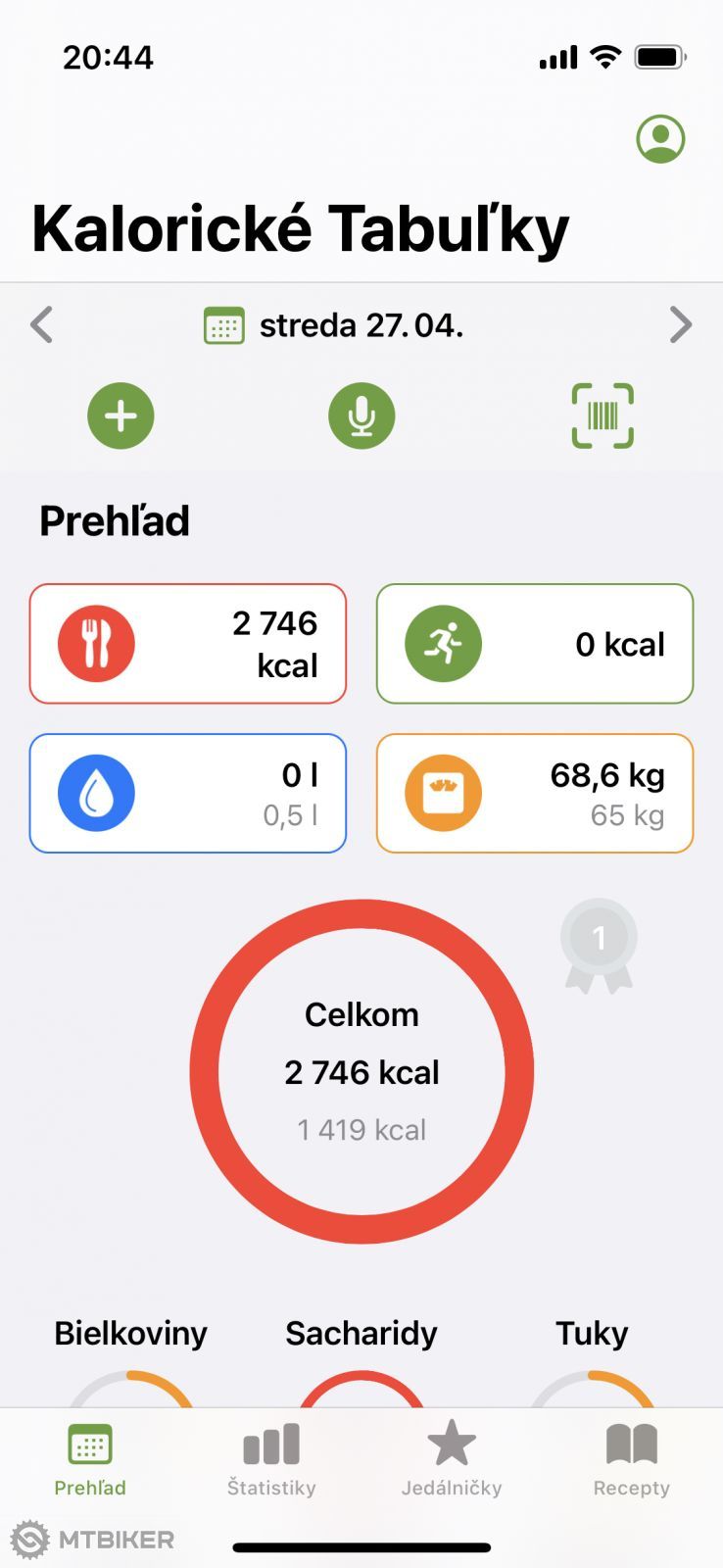Viewport: 723px width, 1568px height.
Task: View the achievement medal badge
Action: click(x=599, y=945)
